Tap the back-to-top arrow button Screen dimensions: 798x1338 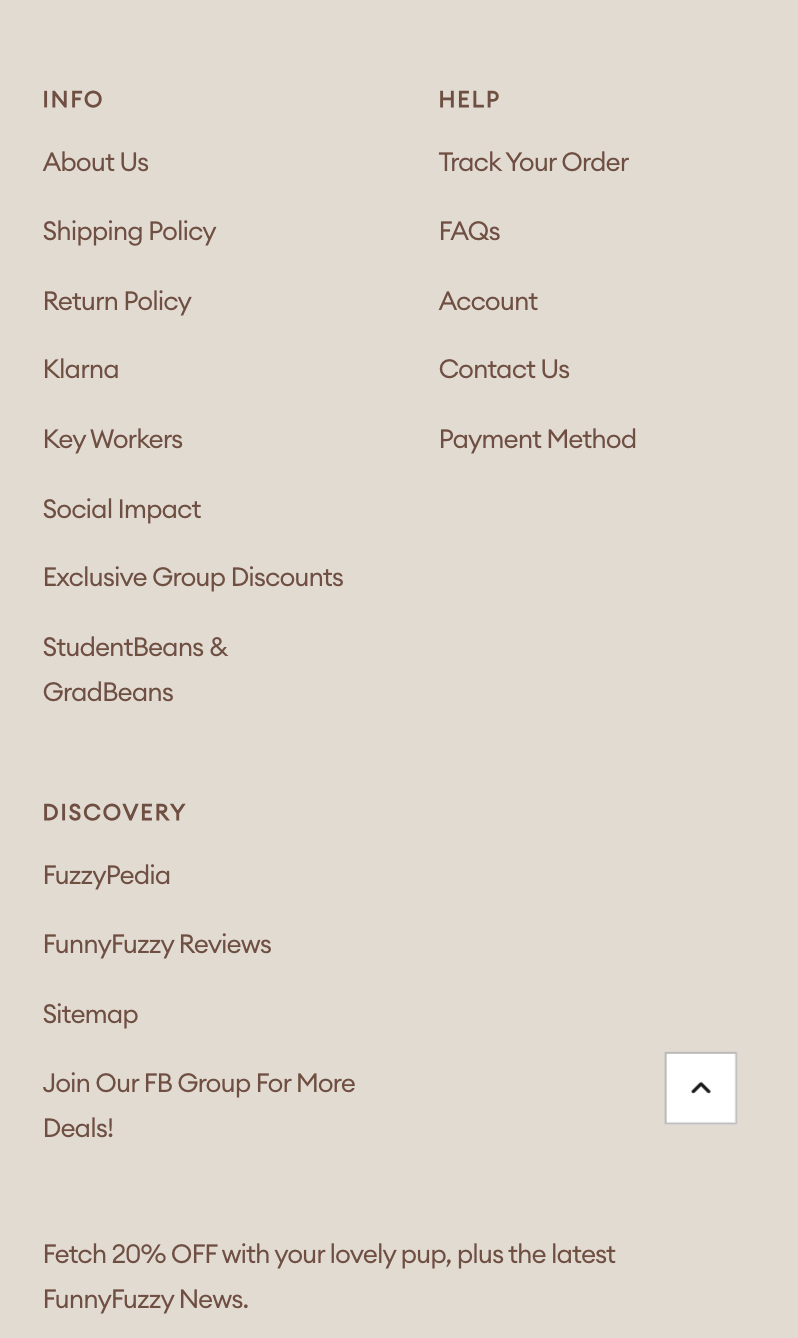pos(700,1088)
